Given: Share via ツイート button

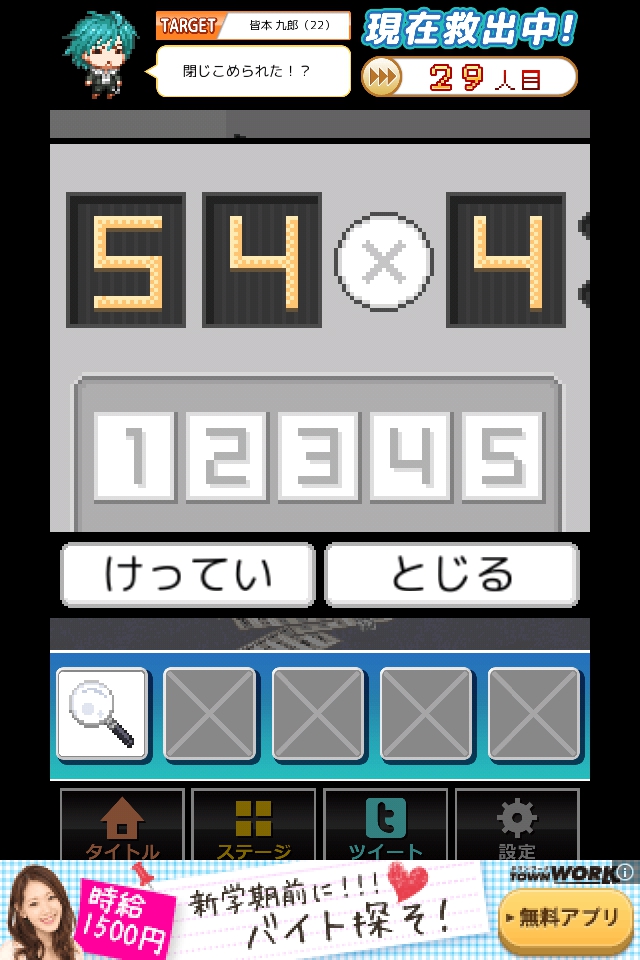Looking at the screenshot, I should tap(386, 826).
